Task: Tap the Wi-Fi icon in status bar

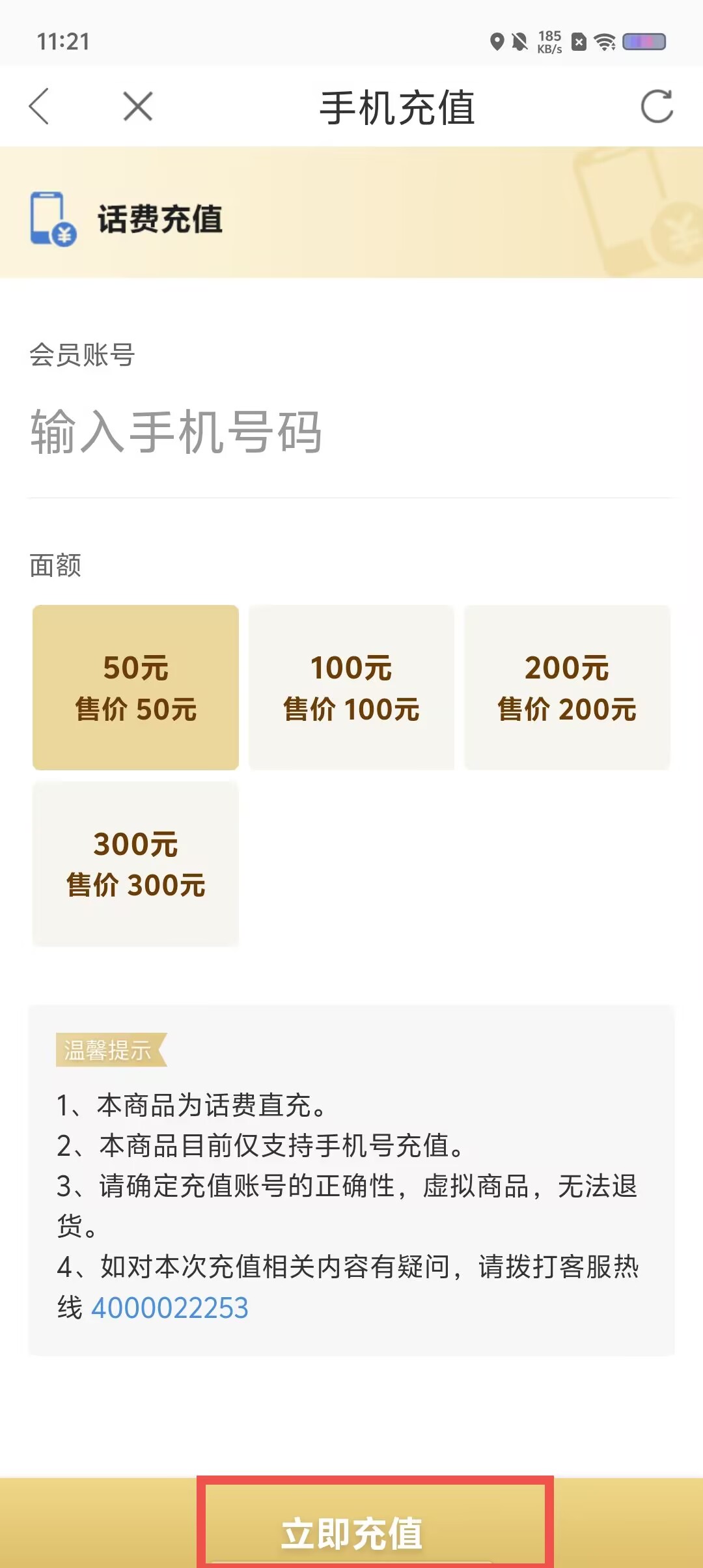Action: point(606,42)
